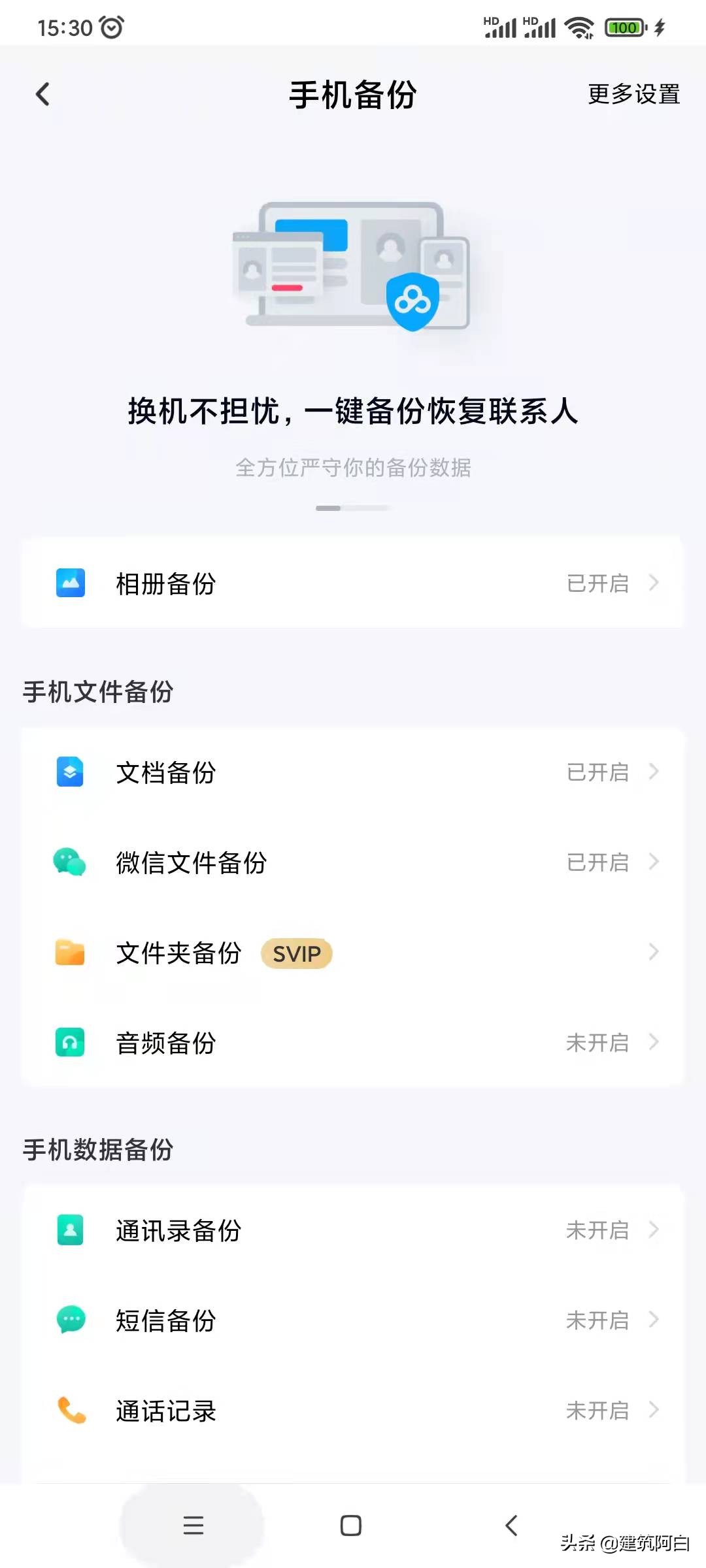
Task: Click the SVIP badge
Action: (297, 953)
